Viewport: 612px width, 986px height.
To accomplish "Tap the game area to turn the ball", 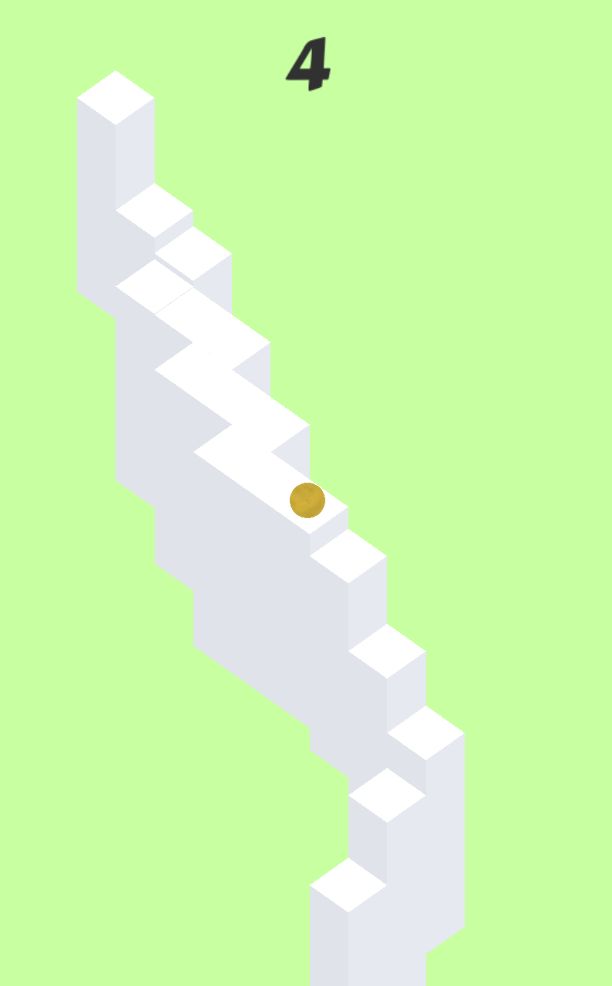I will pos(306,600).
